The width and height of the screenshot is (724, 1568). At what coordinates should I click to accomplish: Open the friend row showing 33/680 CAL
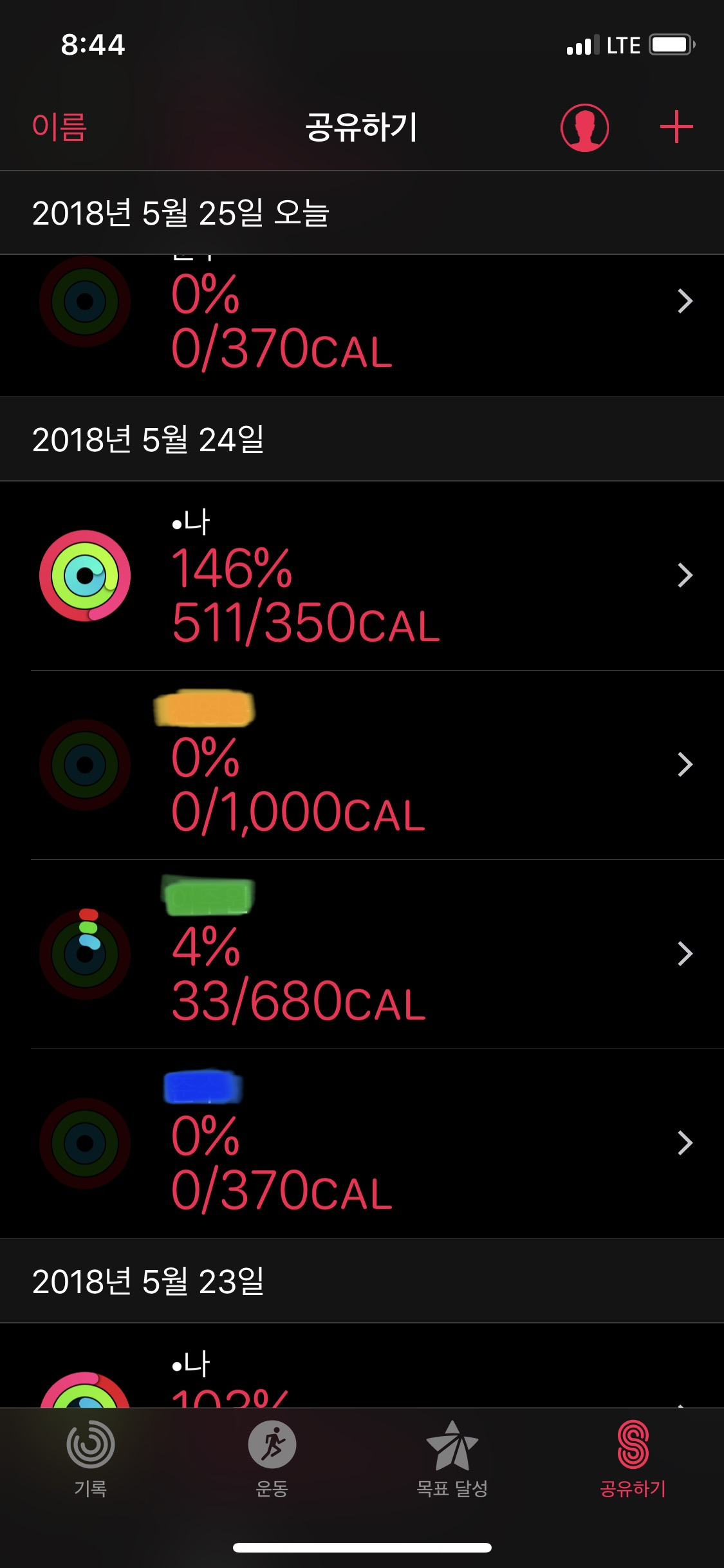[362, 954]
